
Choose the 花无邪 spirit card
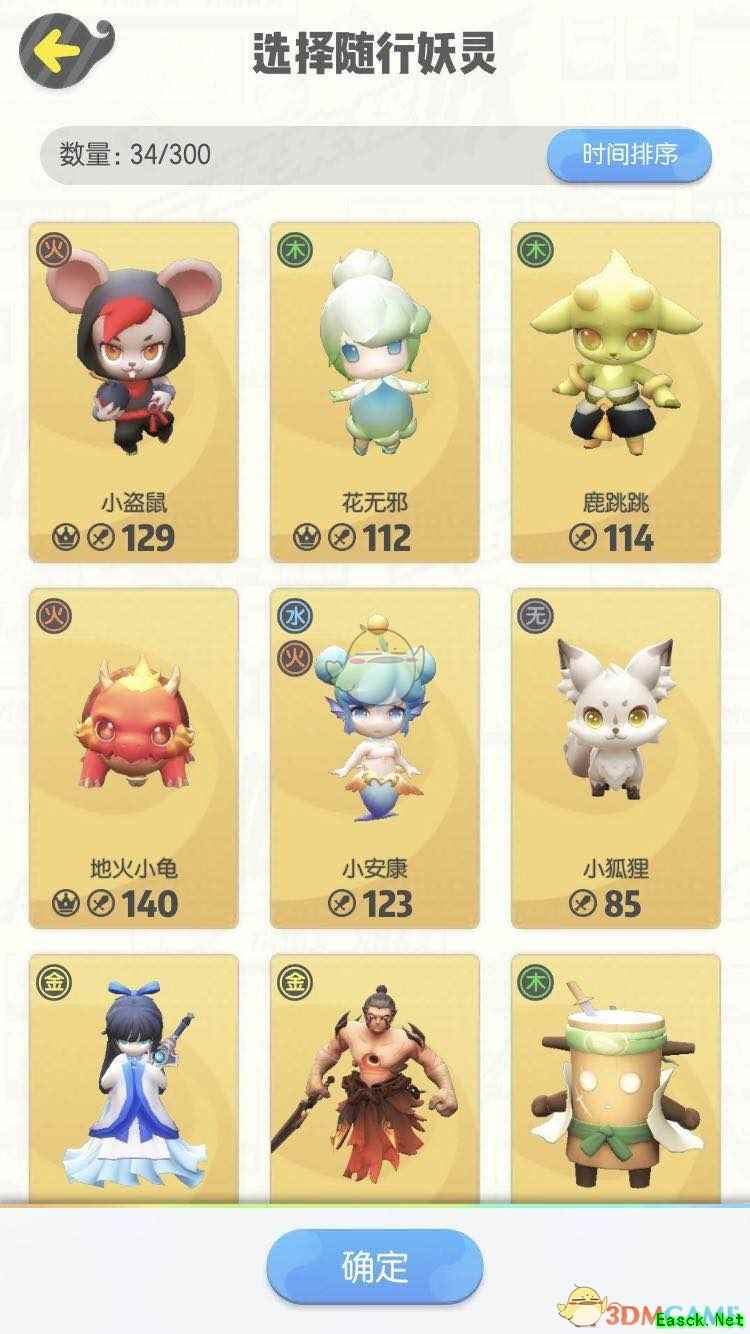coord(375,392)
